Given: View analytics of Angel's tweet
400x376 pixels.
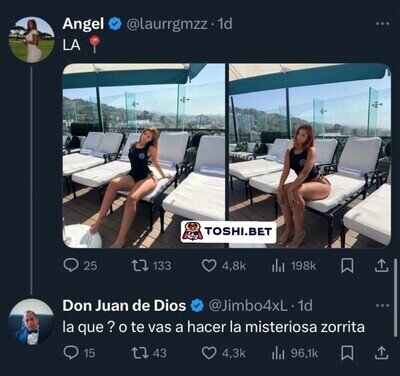Looking at the screenshot, I should coord(294,266).
